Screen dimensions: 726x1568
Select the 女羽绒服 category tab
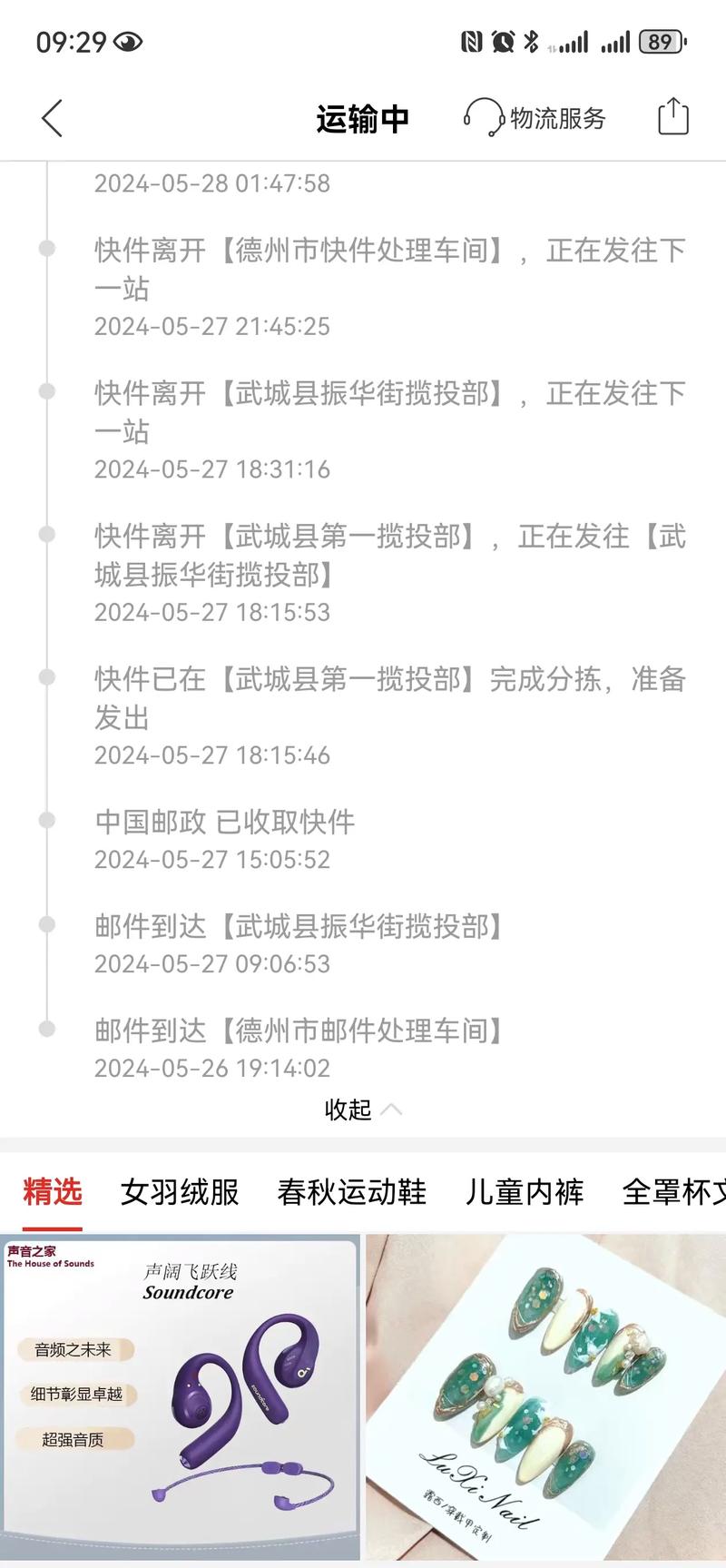(180, 1192)
